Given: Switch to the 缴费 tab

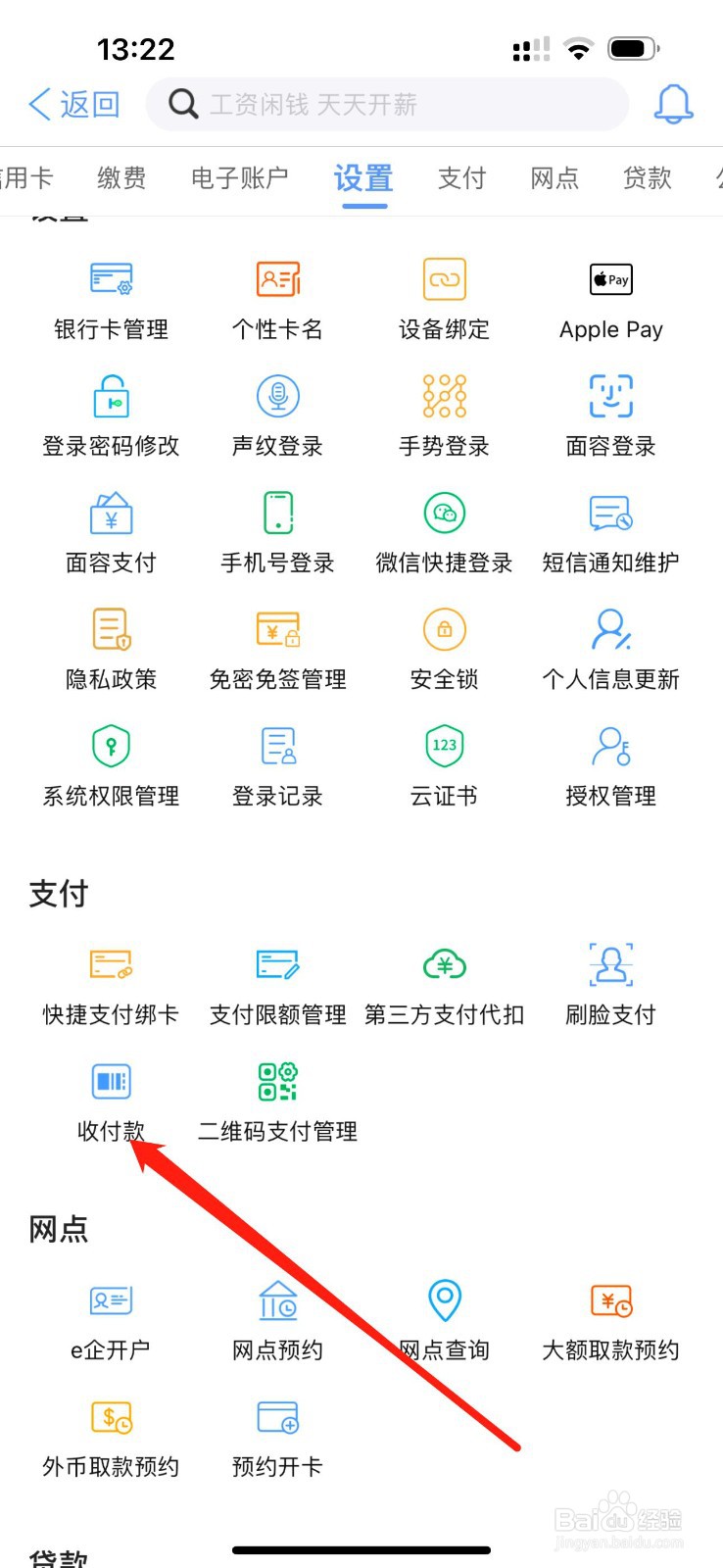Looking at the screenshot, I should (x=121, y=178).
